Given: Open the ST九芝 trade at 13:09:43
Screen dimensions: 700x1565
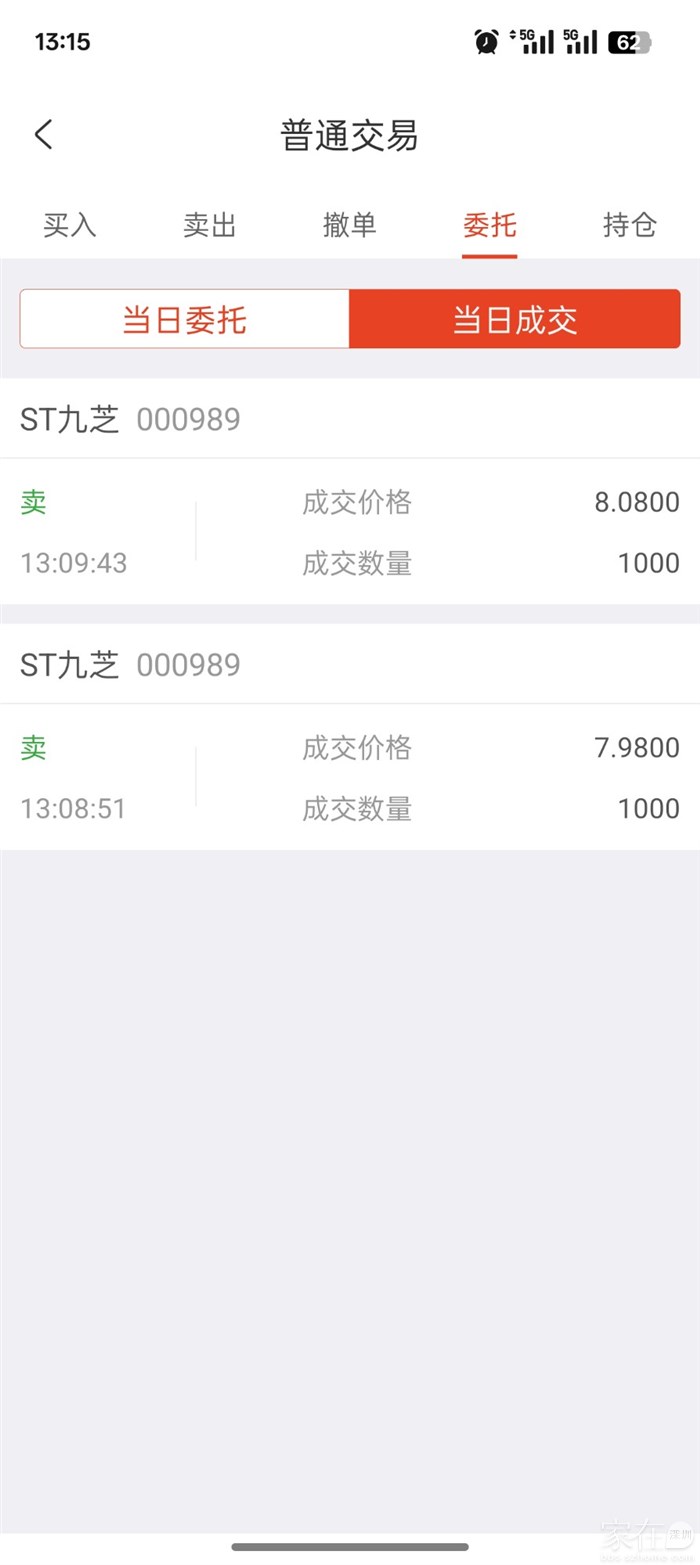Looking at the screenshot, I should point(350,532).
